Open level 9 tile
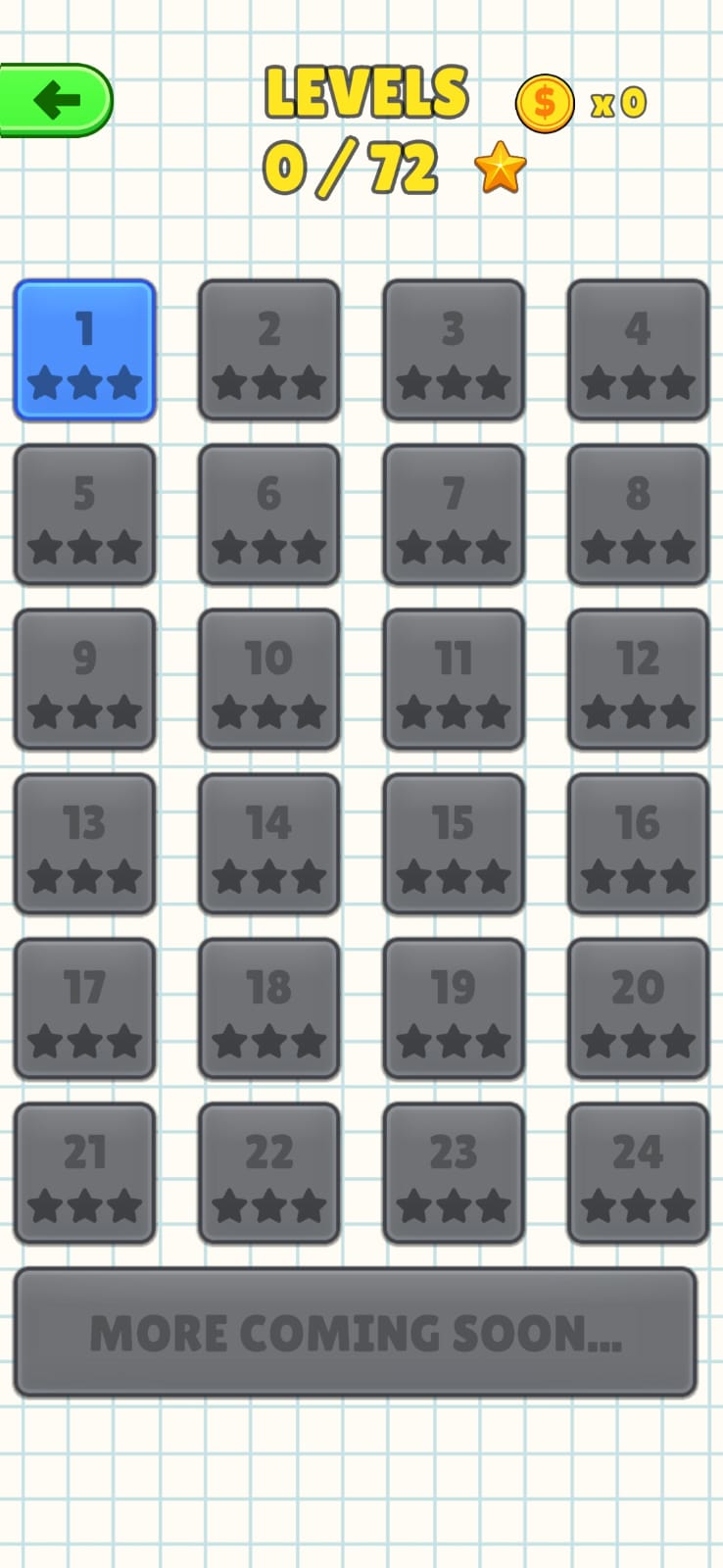 pyautogui.click(x=84, y=680)
